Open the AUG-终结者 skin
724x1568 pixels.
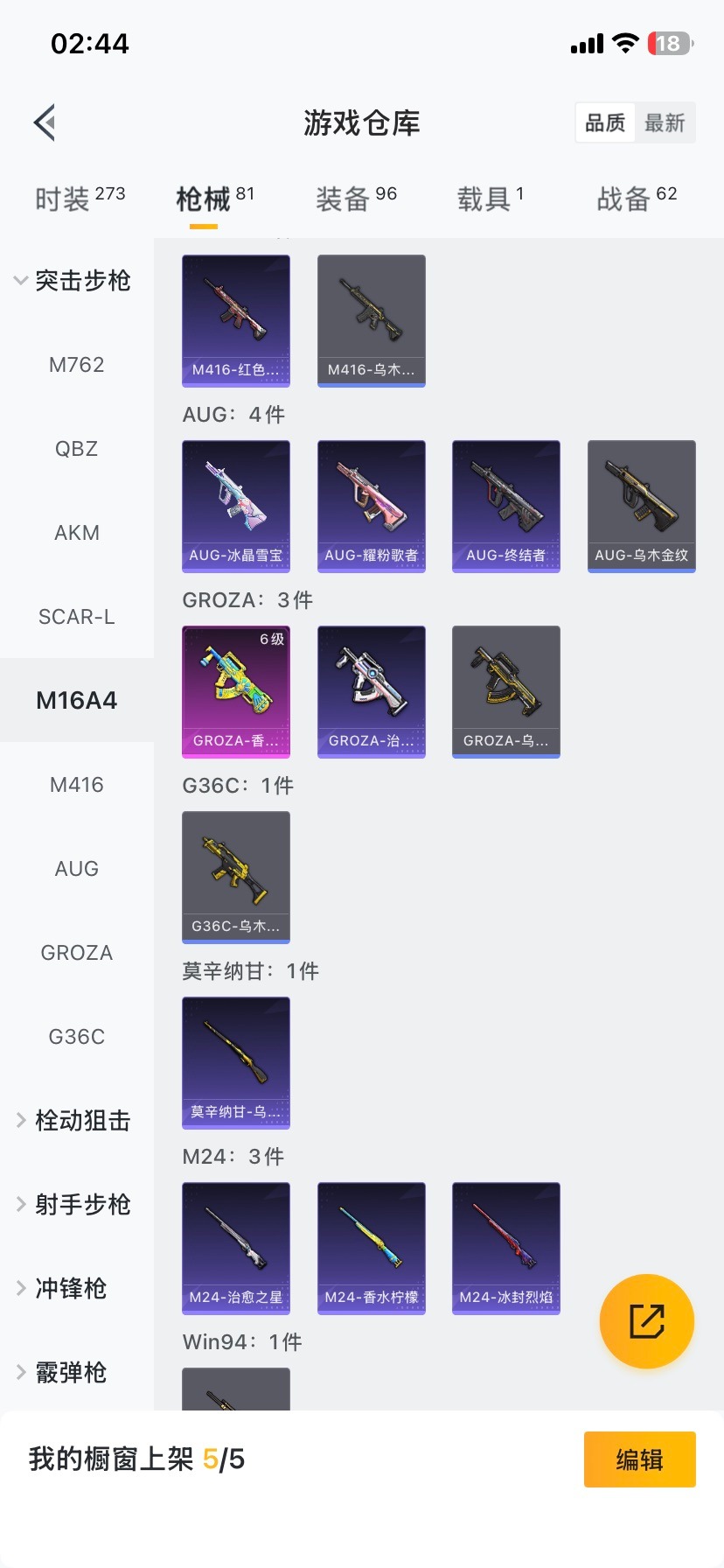tap(506, 506)
